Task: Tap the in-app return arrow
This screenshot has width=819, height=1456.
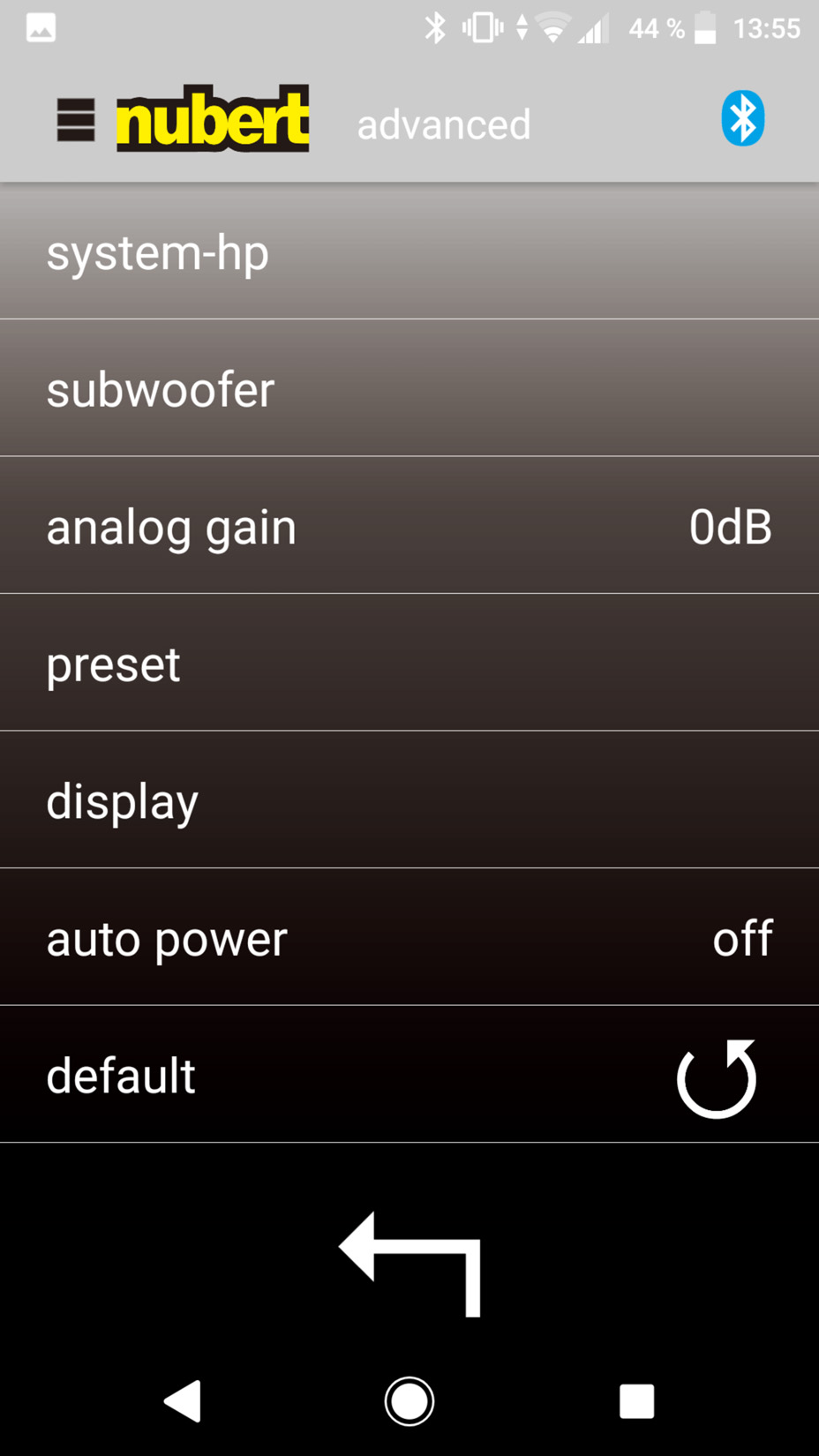Action: [x=410, y=1264]
